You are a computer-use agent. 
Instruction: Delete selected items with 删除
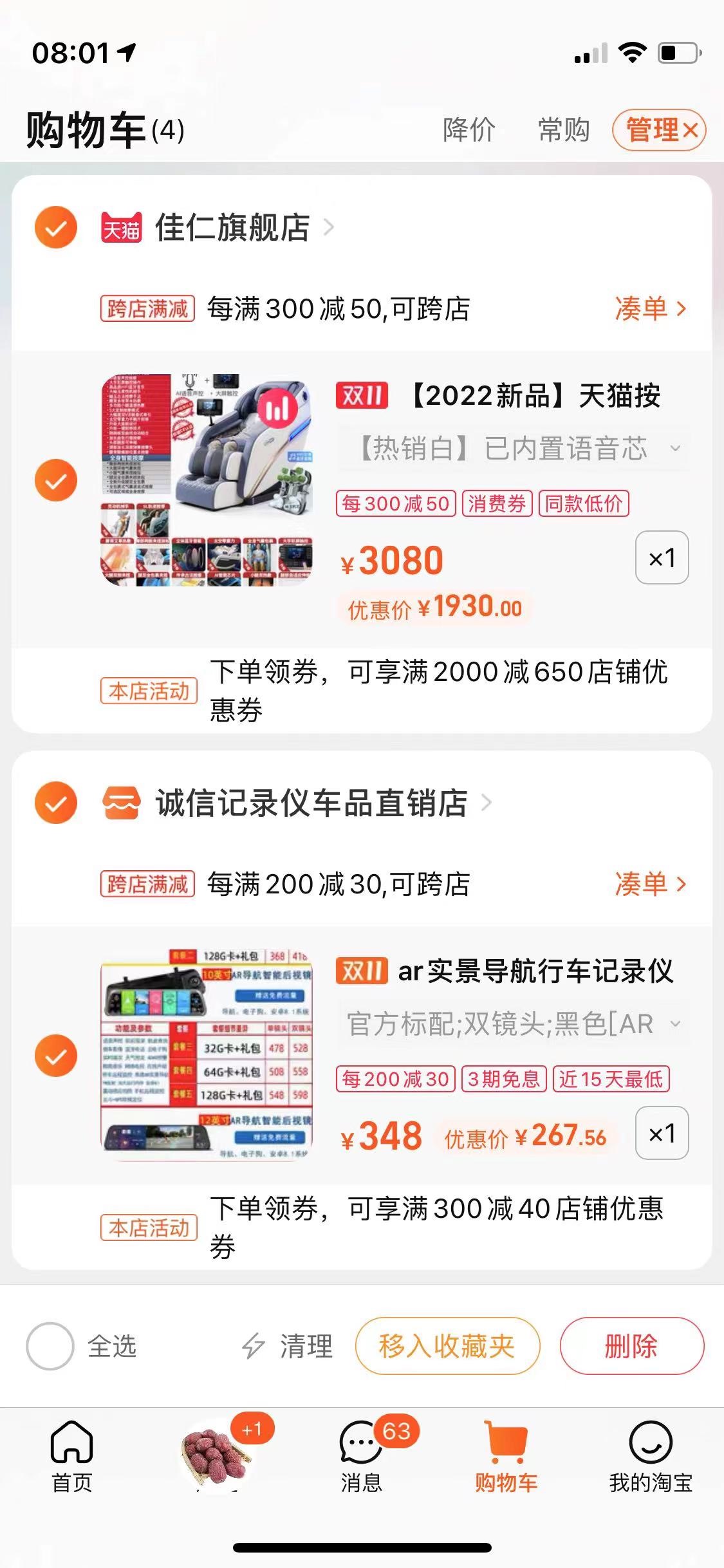click(631, 1346)
